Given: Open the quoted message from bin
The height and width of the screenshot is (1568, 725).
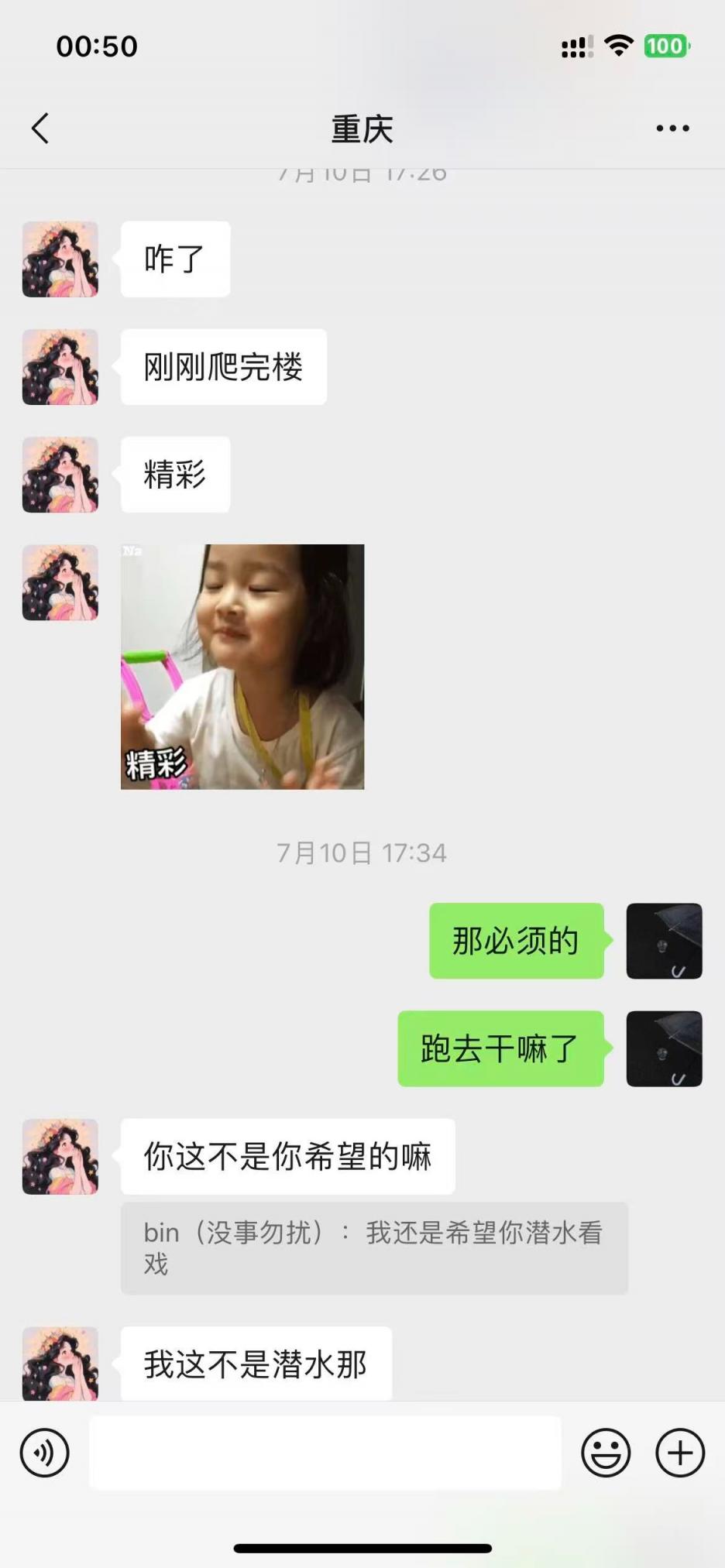Looking at the screenshot, I should click(374, 1247).
